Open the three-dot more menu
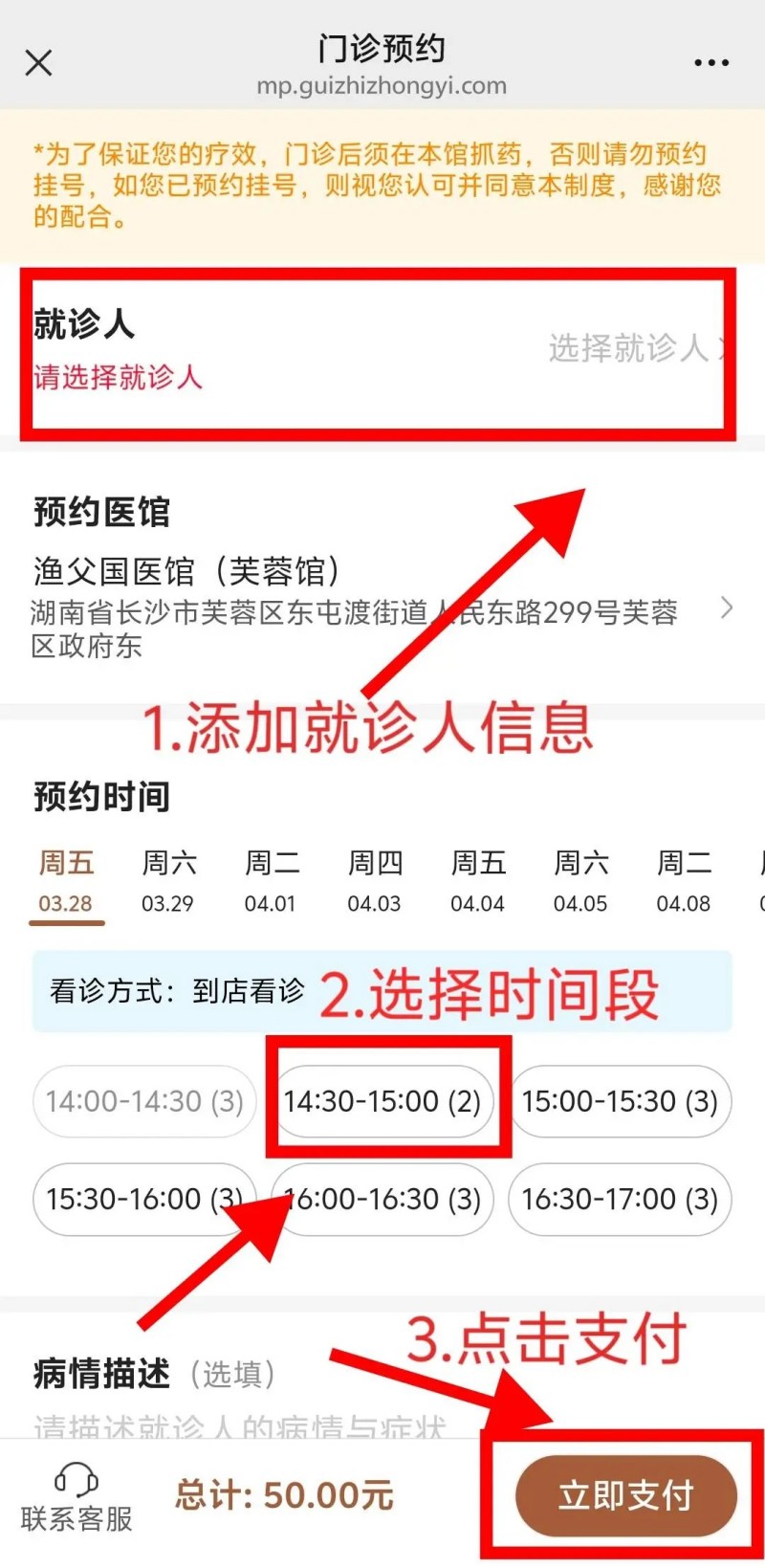Screen dimensions: 765x1568 point(710,63)
